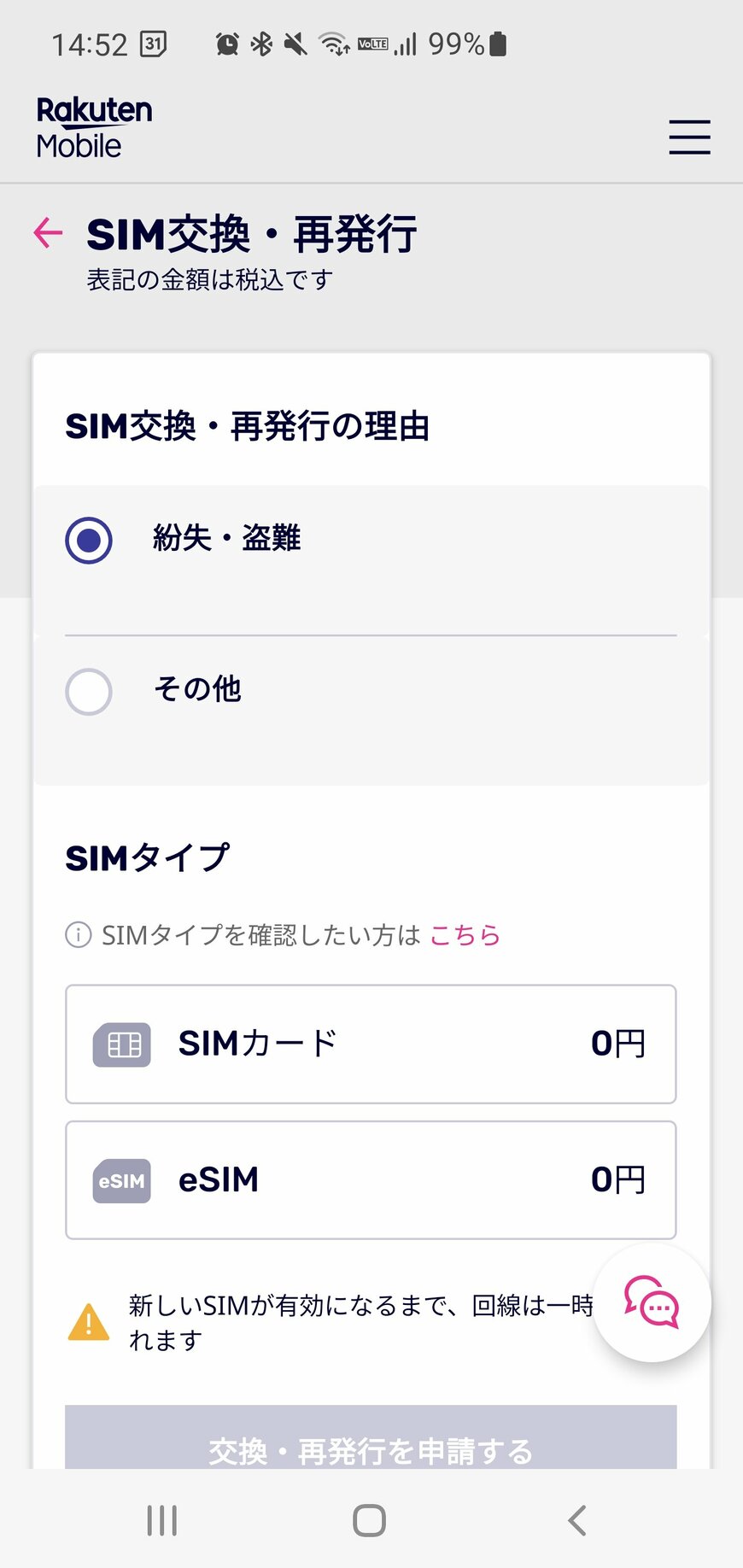Viewport: 743px width, 1568px height.
Task: Select the 紛失・盗難 radio button
Action: click(88, 539)
